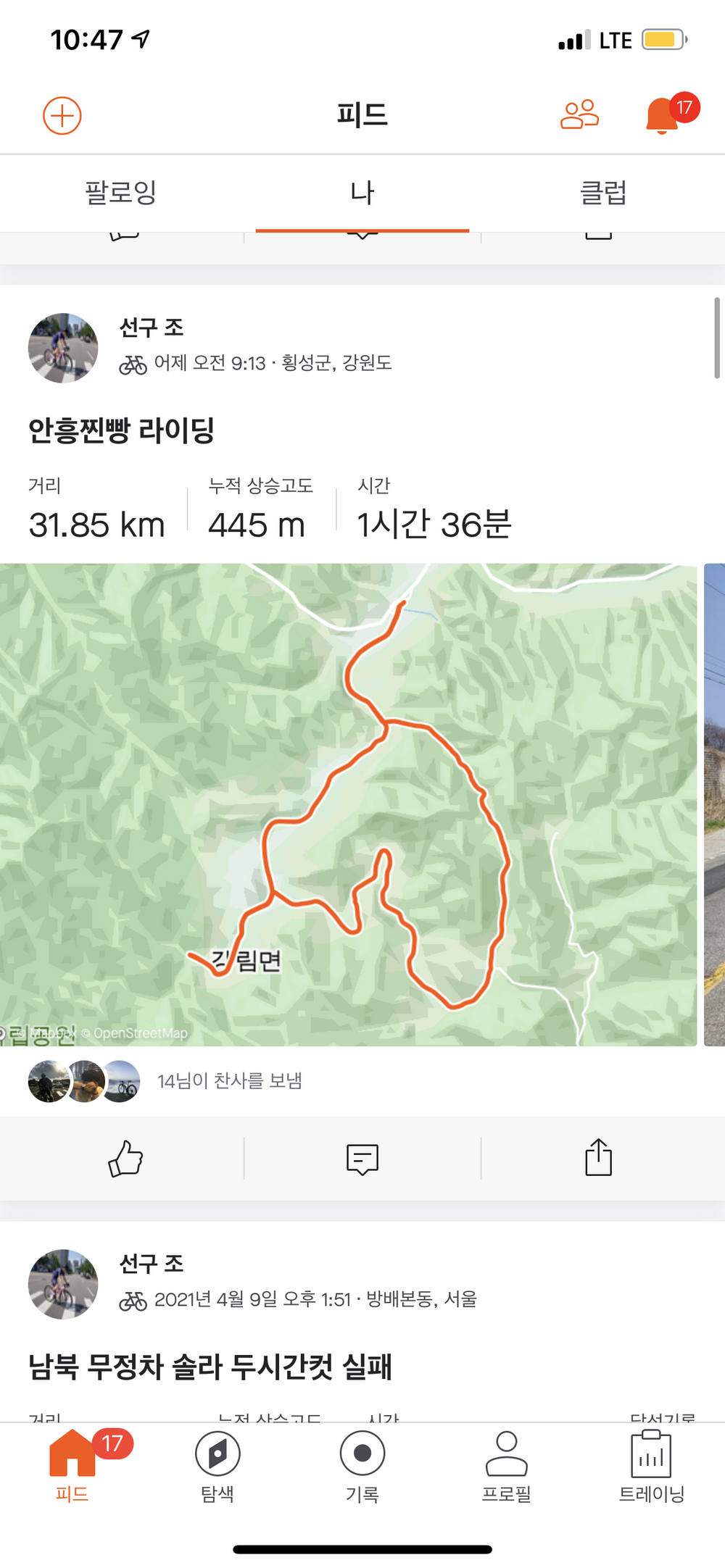Switch to the 트레이닝 tab

point(651,1465)
